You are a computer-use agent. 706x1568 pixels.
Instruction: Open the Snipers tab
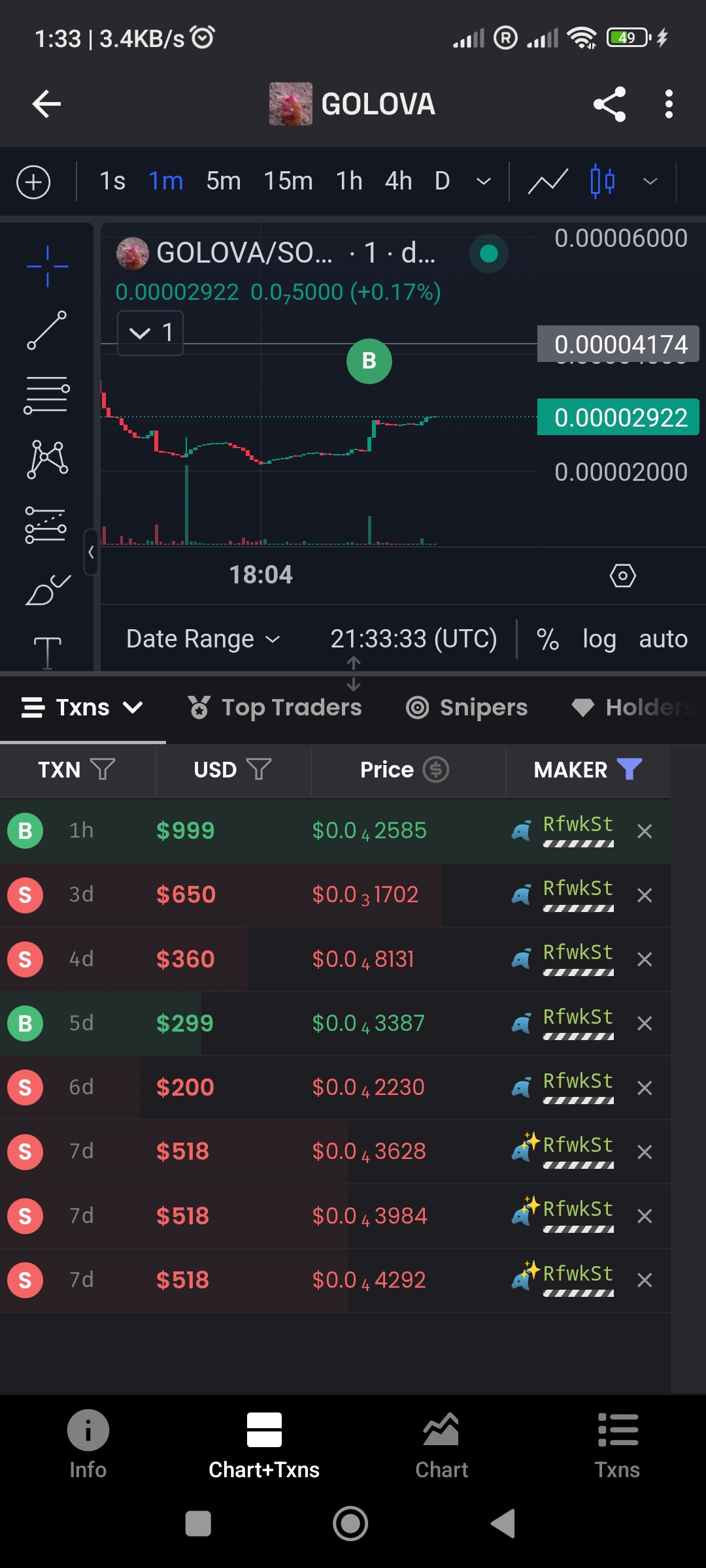click(467, 708)
